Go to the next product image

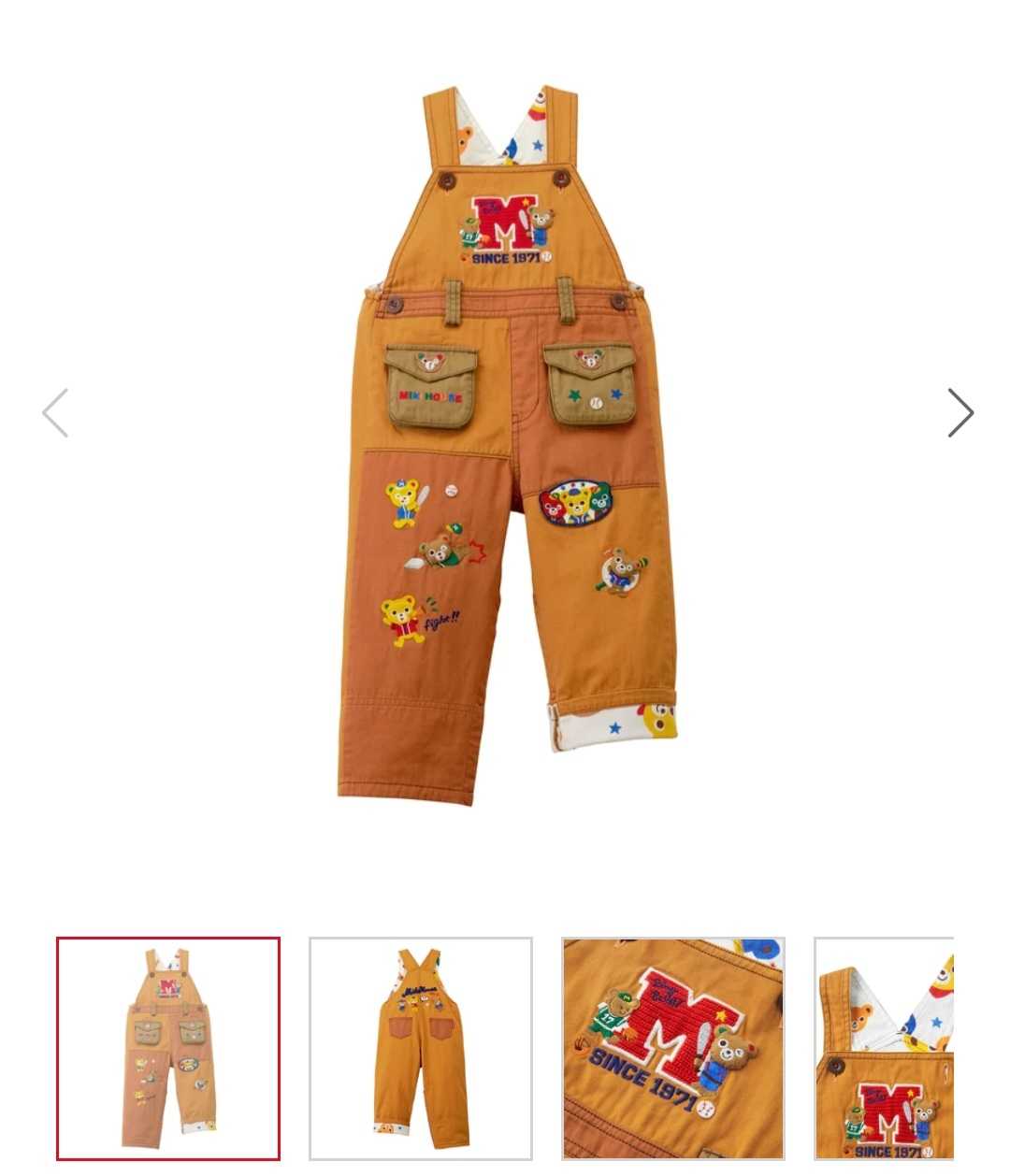coord(959,412)
